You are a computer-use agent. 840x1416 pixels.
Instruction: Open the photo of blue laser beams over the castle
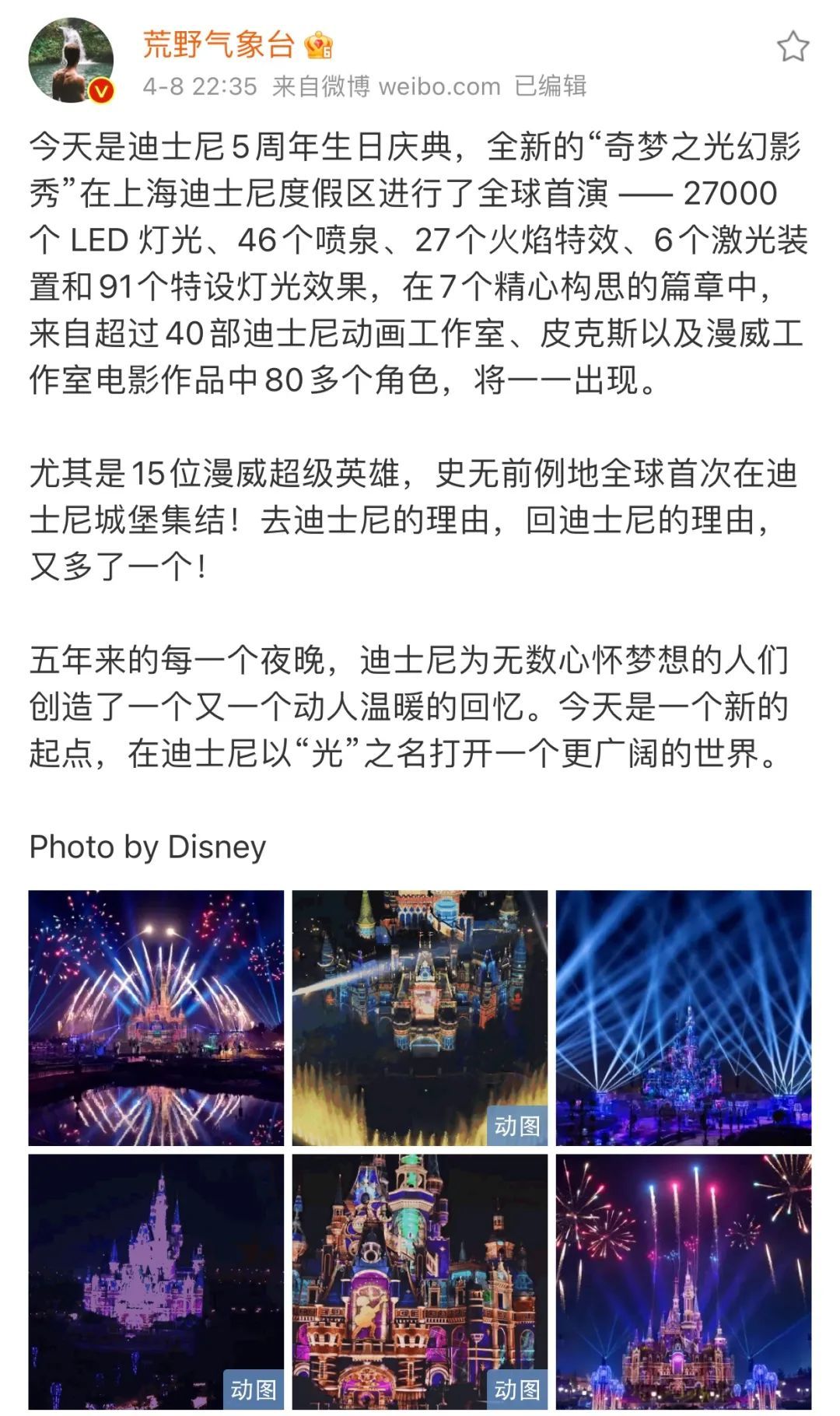click(683, 1018)
